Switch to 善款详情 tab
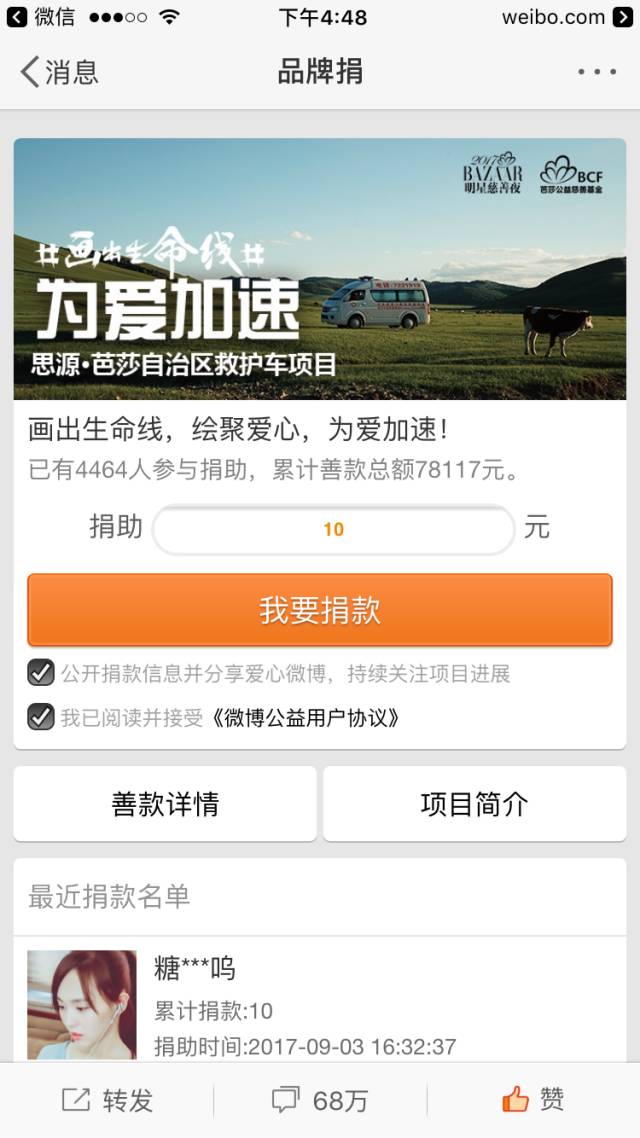This screenshot has height=1138, width=640. (165, 804)
